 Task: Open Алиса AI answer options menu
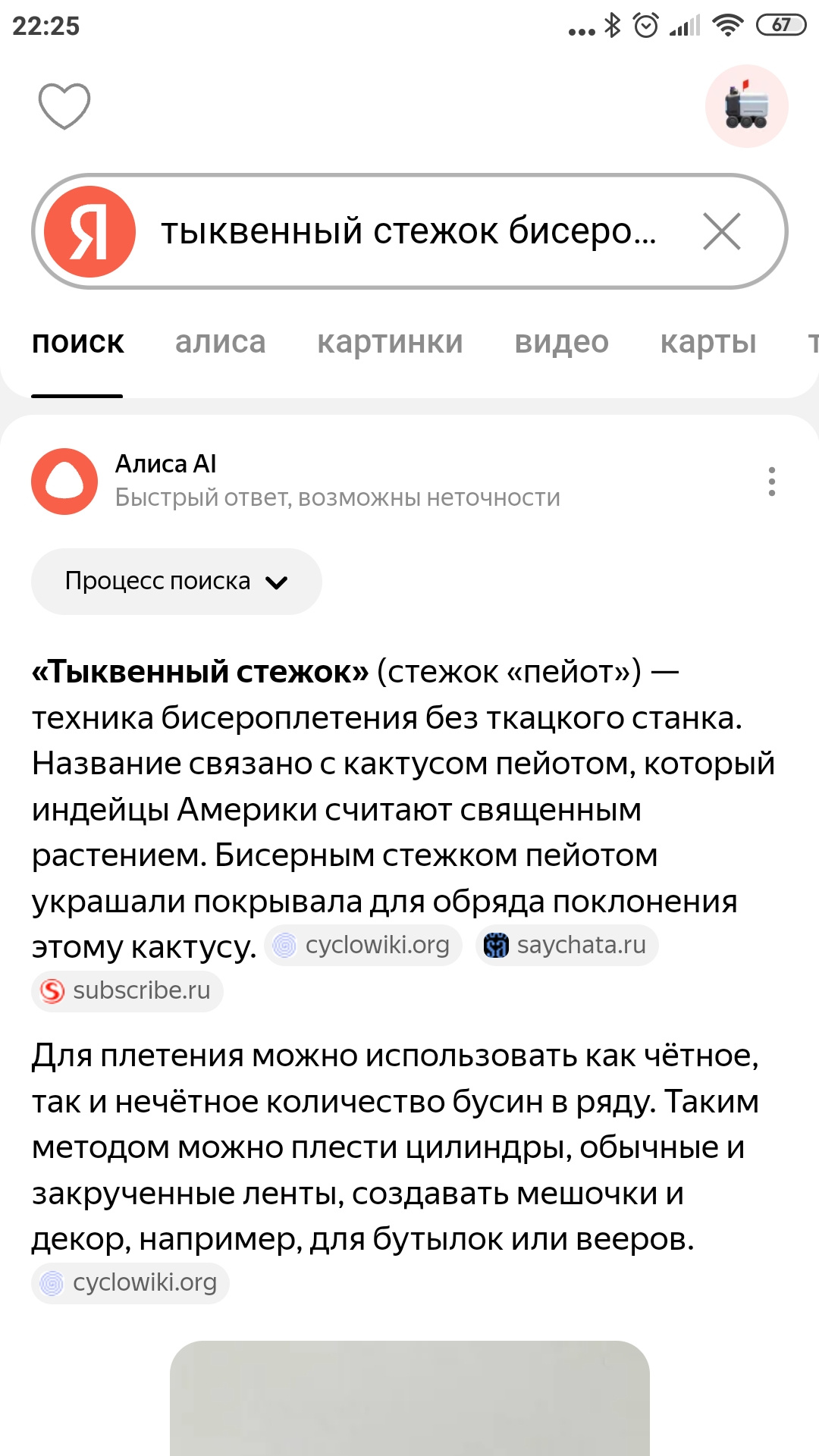(x=771, y=482)
